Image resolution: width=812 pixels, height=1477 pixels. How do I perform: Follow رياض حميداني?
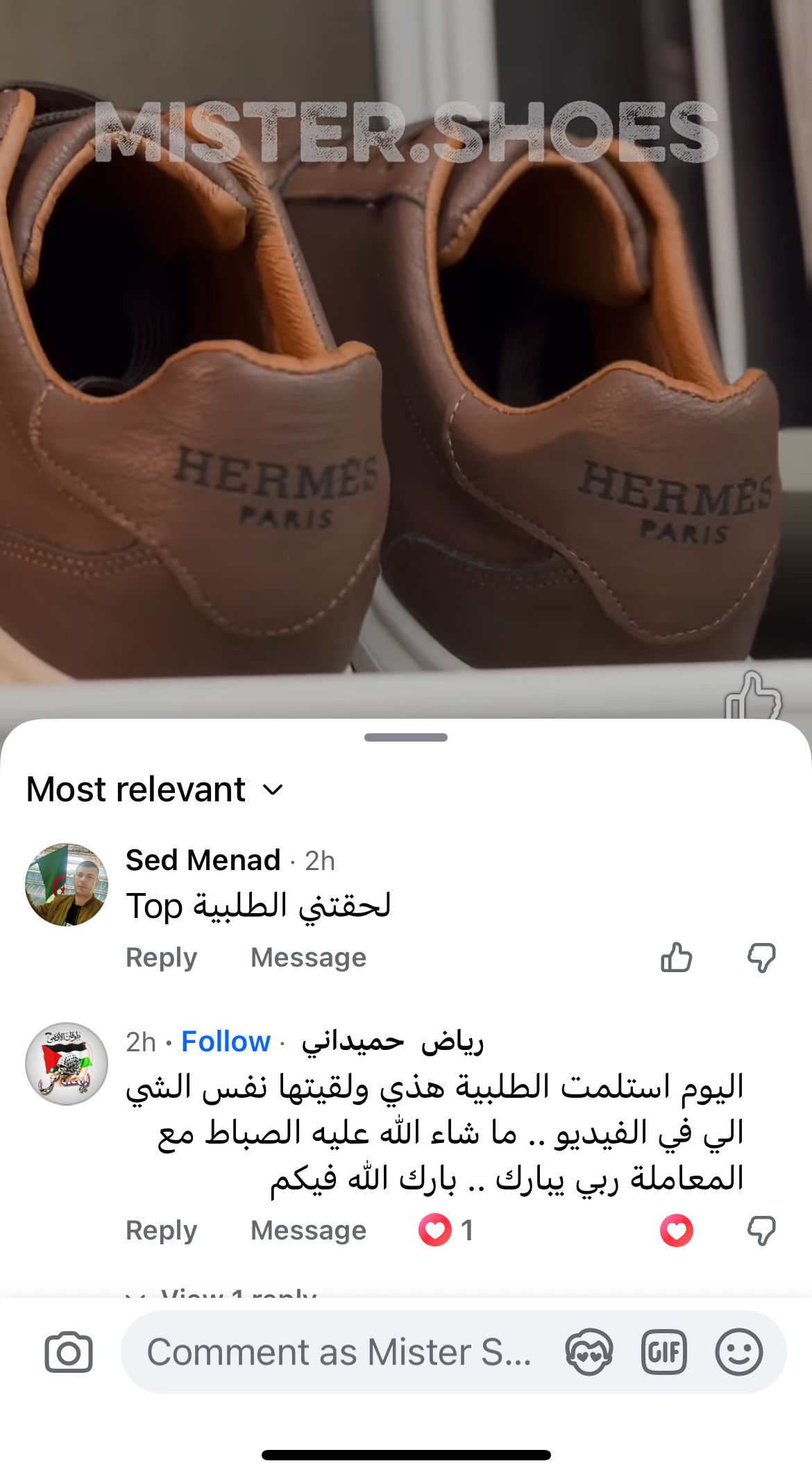pos(226,1042)
